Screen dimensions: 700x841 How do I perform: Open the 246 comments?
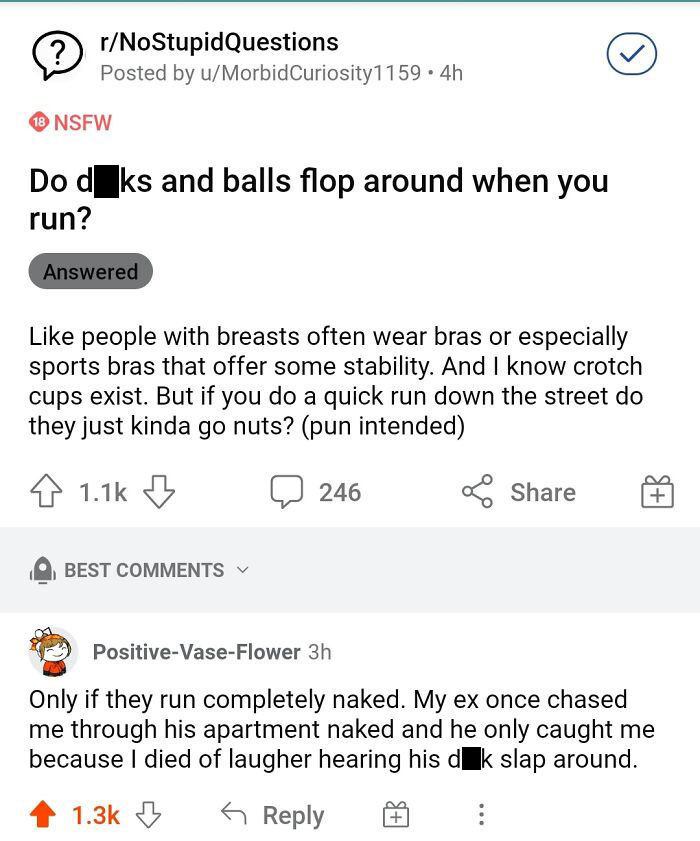point(316,492)
